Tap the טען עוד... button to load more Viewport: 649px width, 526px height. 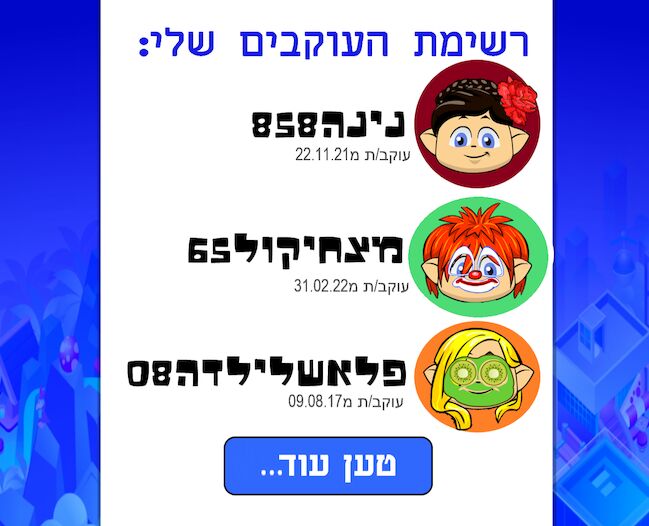328,466
